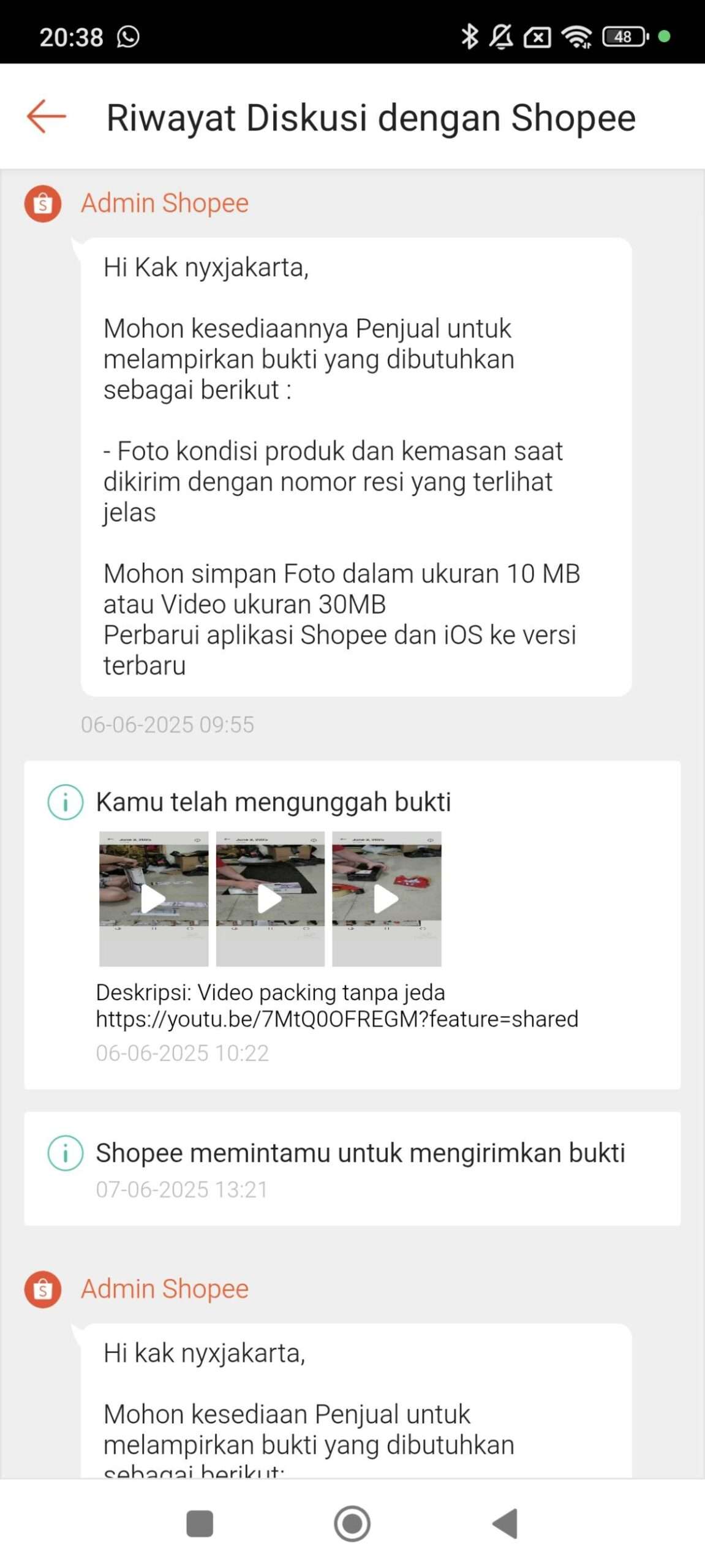Tap the system home button
This screenshot has width=705, height=1568.
pyautogui.click(x=352, y=1523)
